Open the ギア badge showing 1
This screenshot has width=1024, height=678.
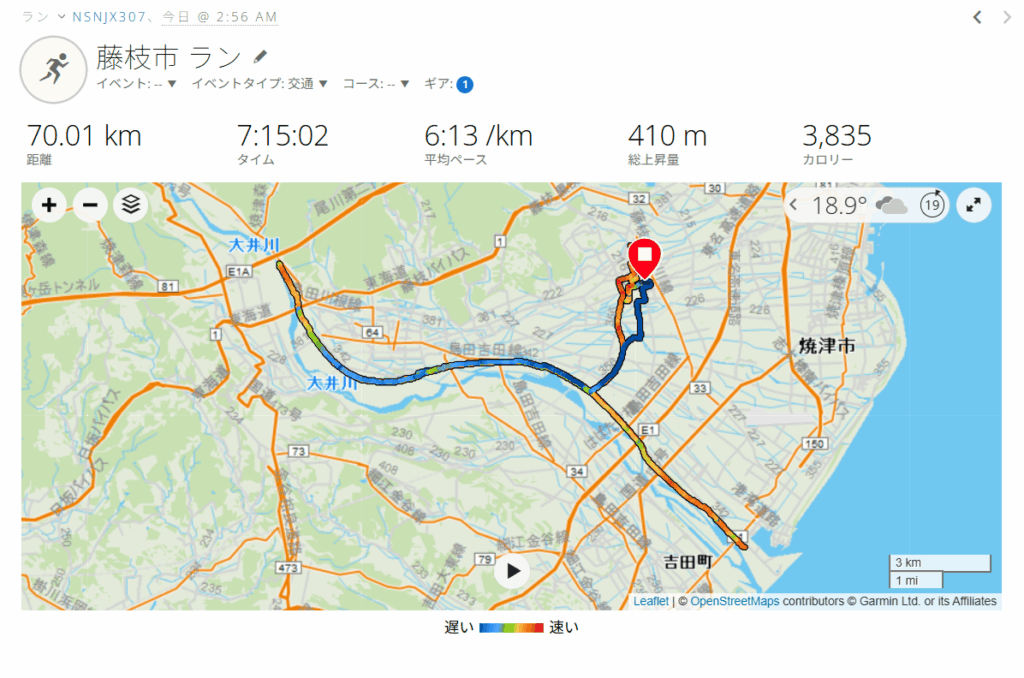click(x=465, y=85)
